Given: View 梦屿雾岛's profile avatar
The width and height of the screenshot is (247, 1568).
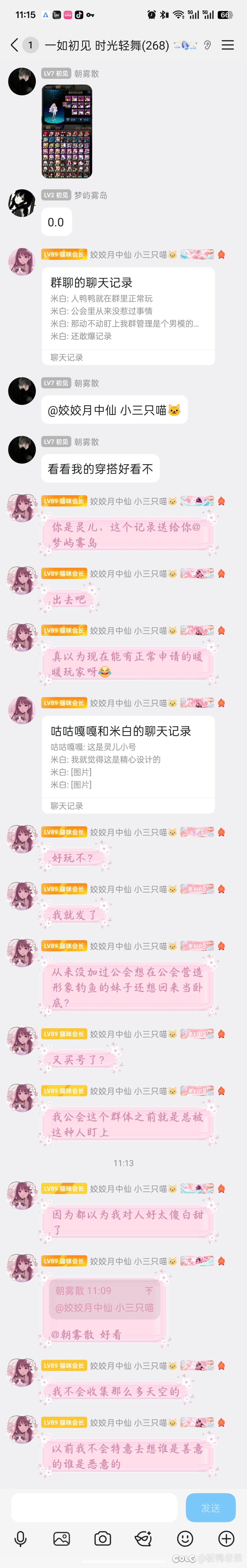Looking at the screenshot, I should pos(22,203).
